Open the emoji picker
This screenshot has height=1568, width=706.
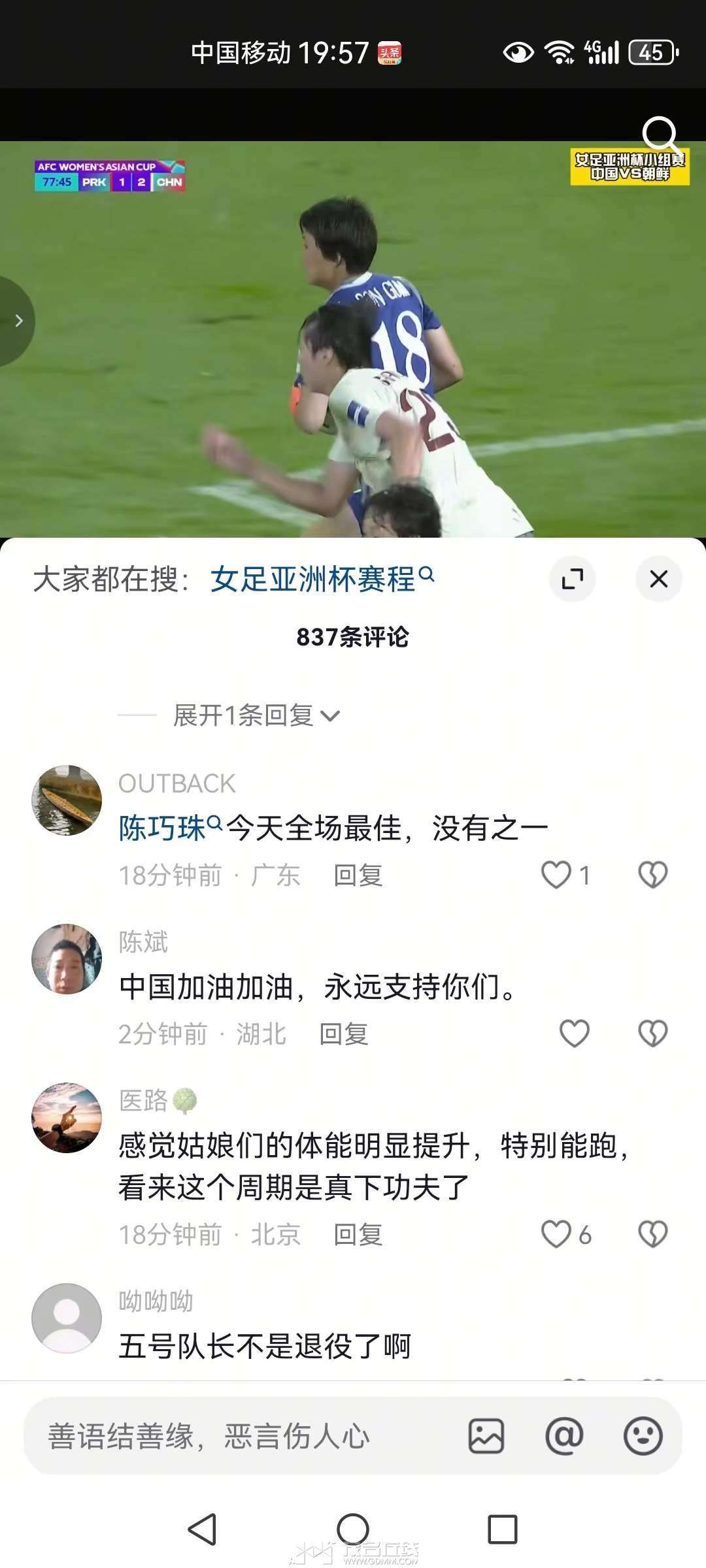pos(643,1436)
